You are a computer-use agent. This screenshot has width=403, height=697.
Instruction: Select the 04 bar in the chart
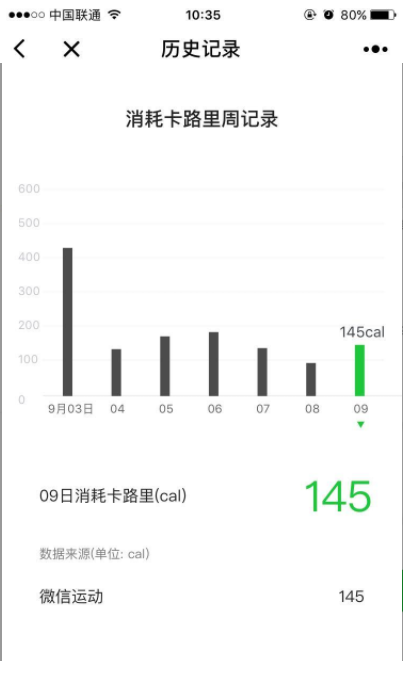(x=116, y=373)
